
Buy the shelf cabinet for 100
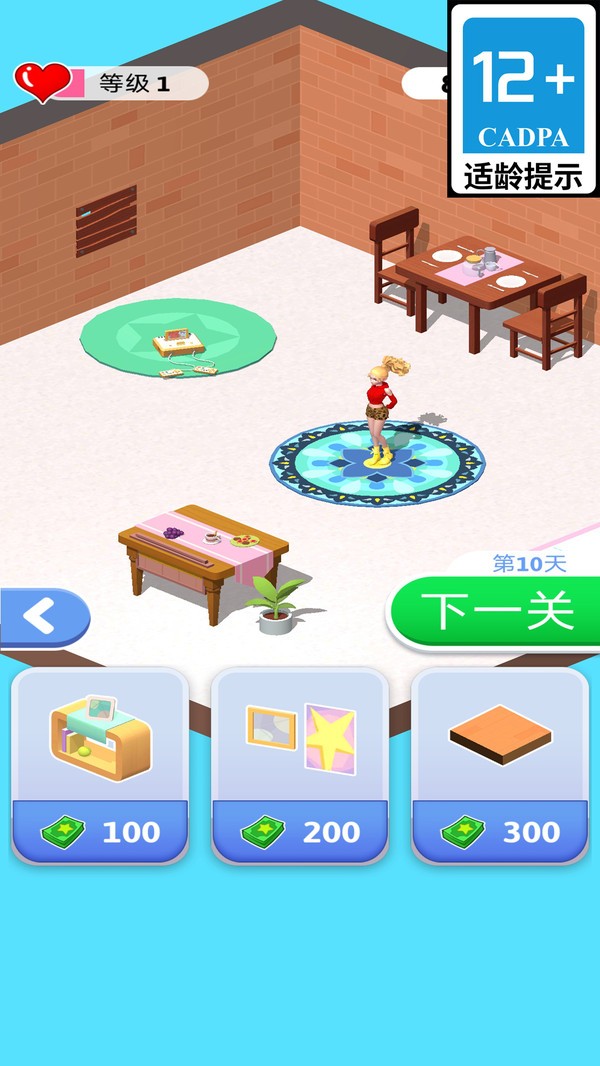point(100,765)
